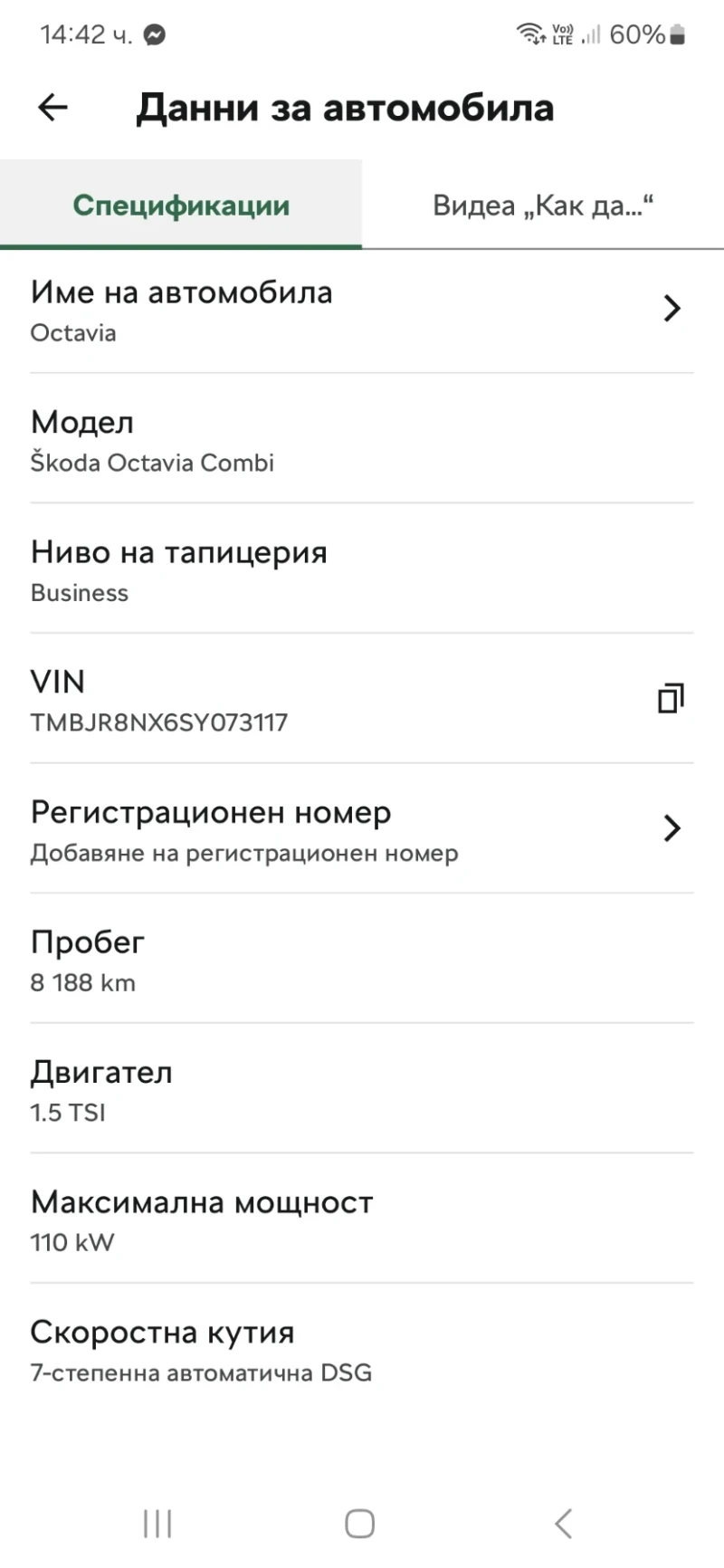Copy the VIN using the copy icon
724x1568 pixels.
point(671,698)
